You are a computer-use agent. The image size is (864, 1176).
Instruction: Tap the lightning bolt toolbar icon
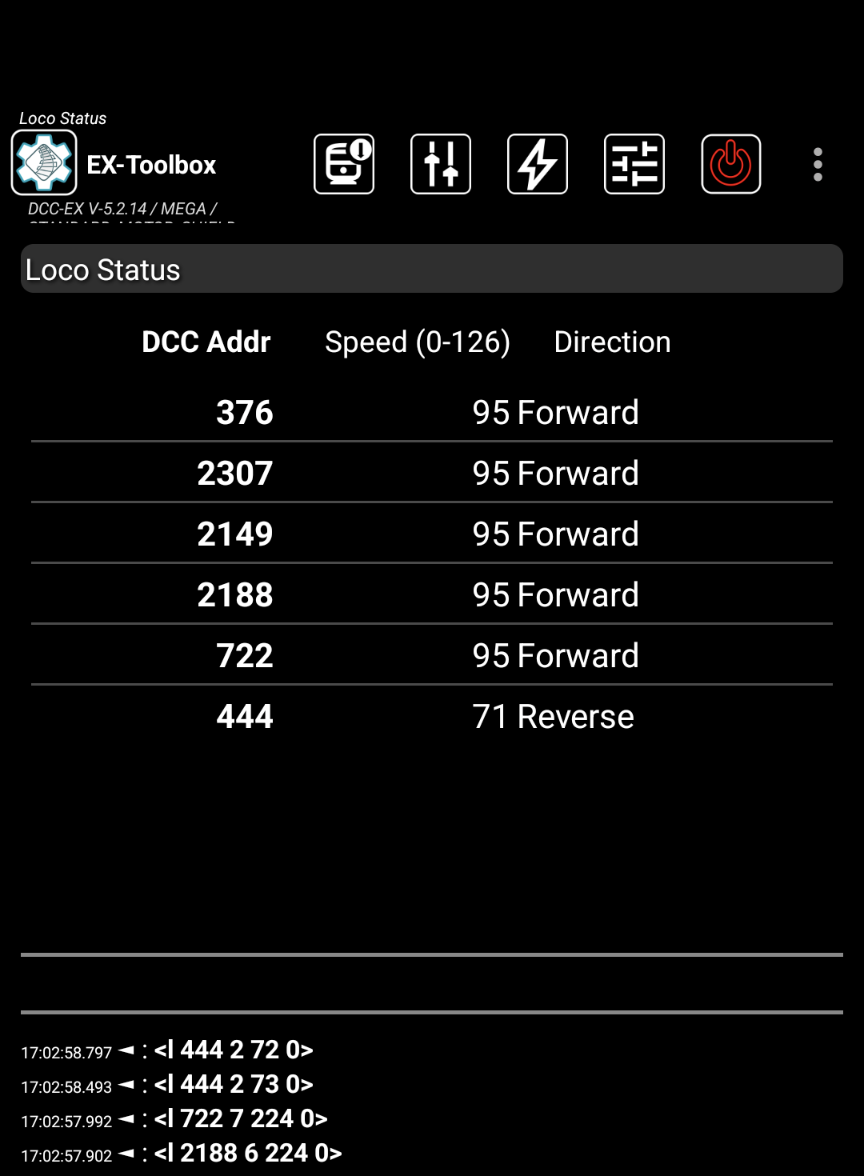[538, 164]
